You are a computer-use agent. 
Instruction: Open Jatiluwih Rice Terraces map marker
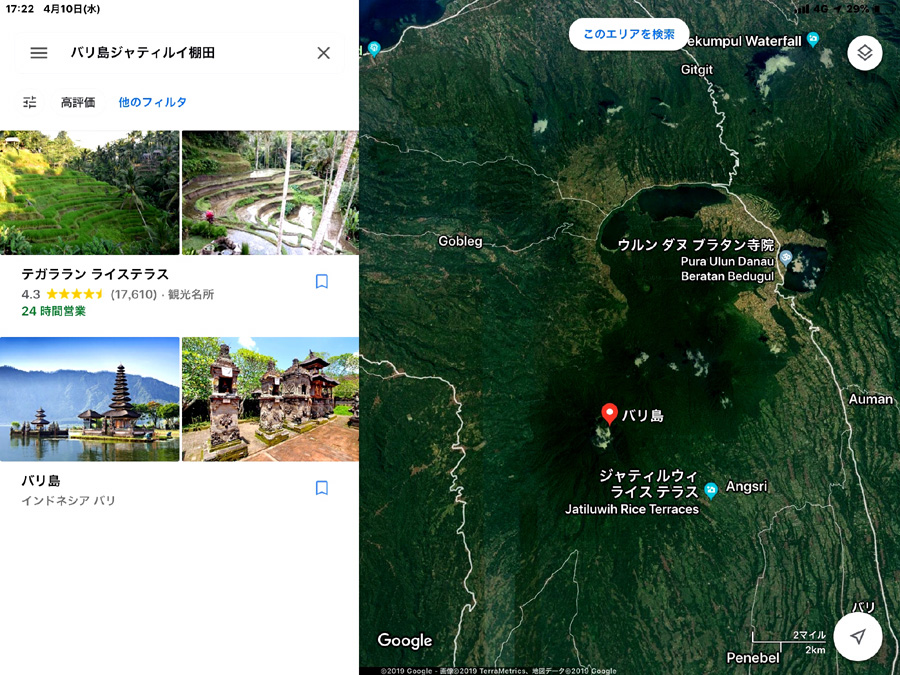(710, 490)
